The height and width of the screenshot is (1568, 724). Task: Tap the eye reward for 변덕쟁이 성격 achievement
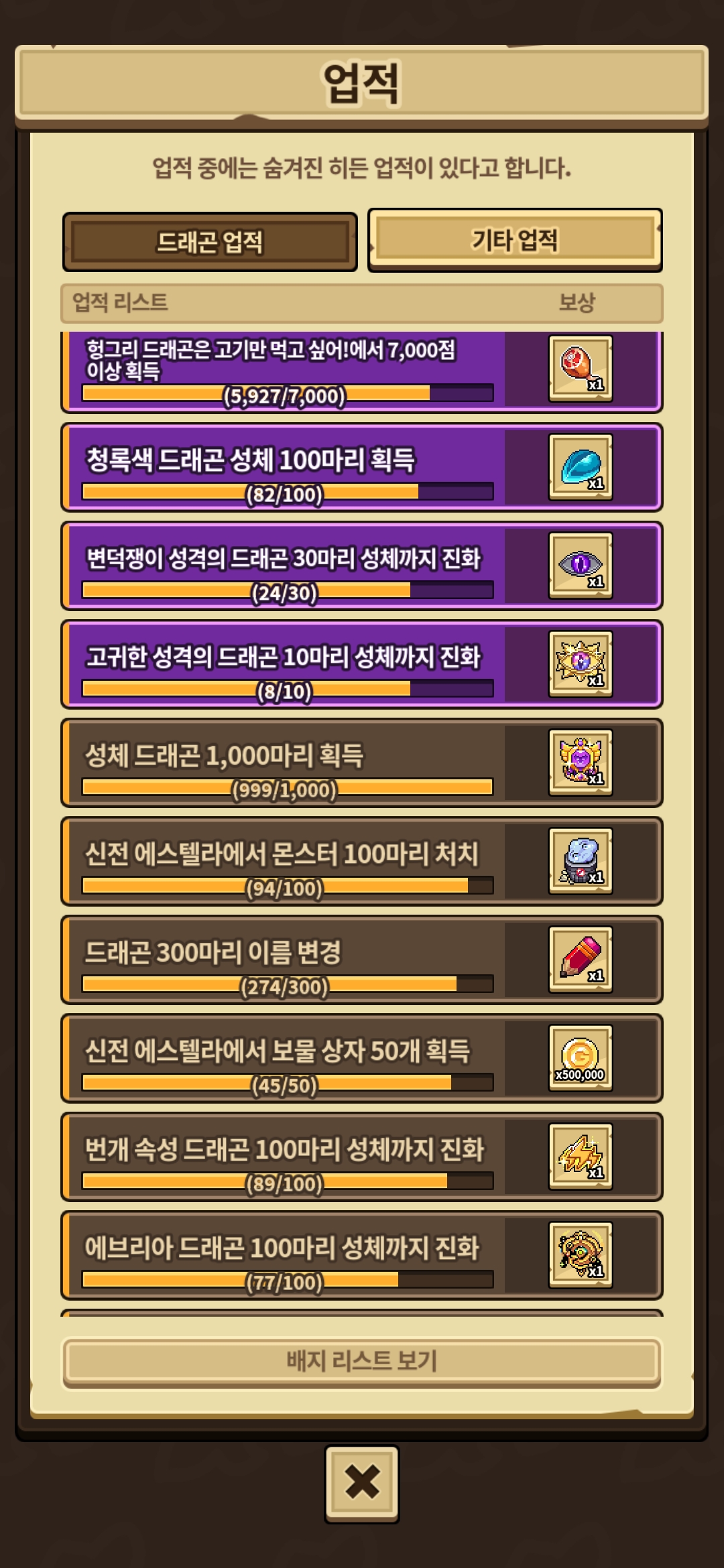tap(581, 566)
